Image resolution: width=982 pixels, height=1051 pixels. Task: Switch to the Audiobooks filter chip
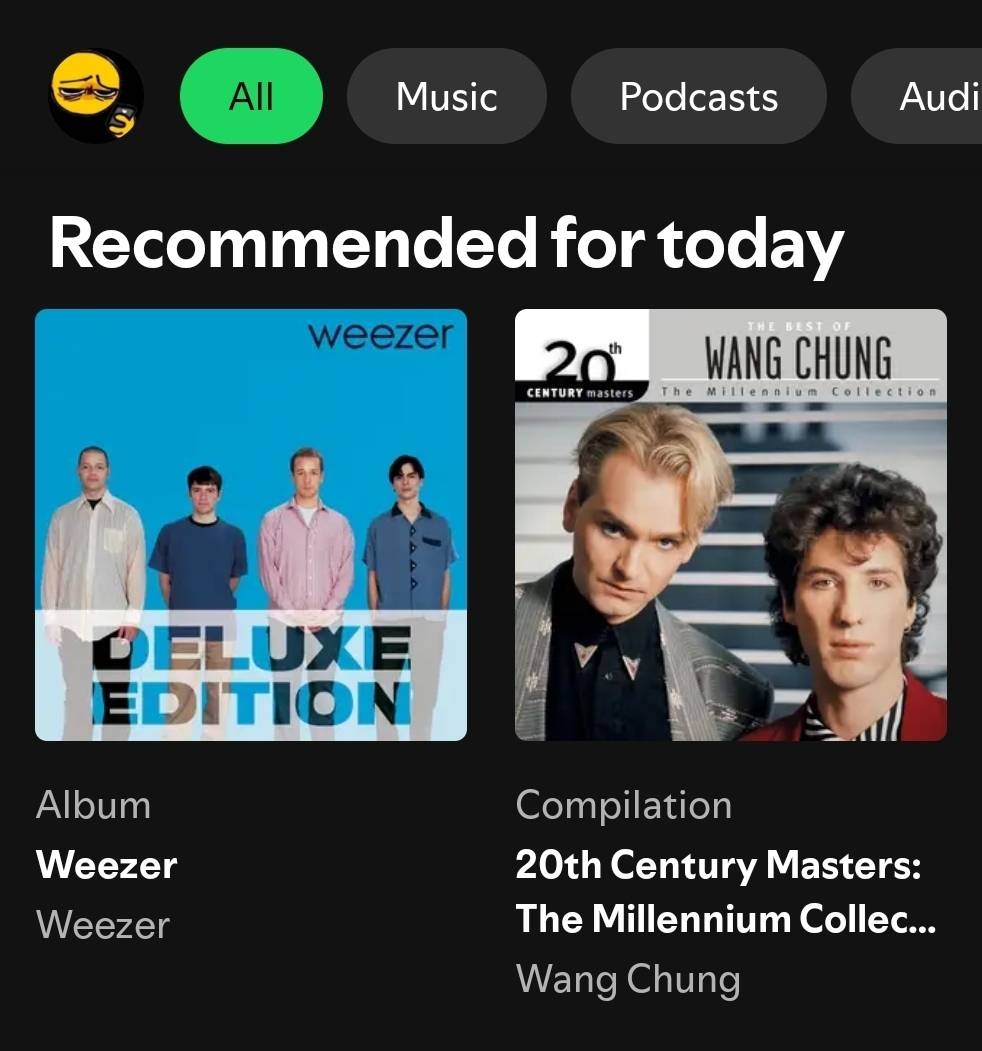point(930,96)
